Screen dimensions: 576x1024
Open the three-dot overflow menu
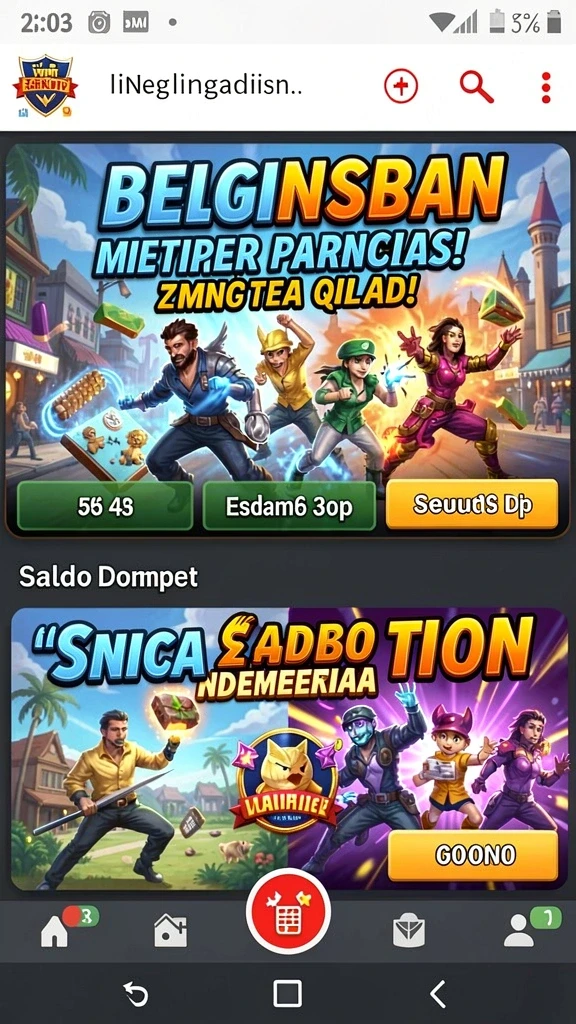546,87
